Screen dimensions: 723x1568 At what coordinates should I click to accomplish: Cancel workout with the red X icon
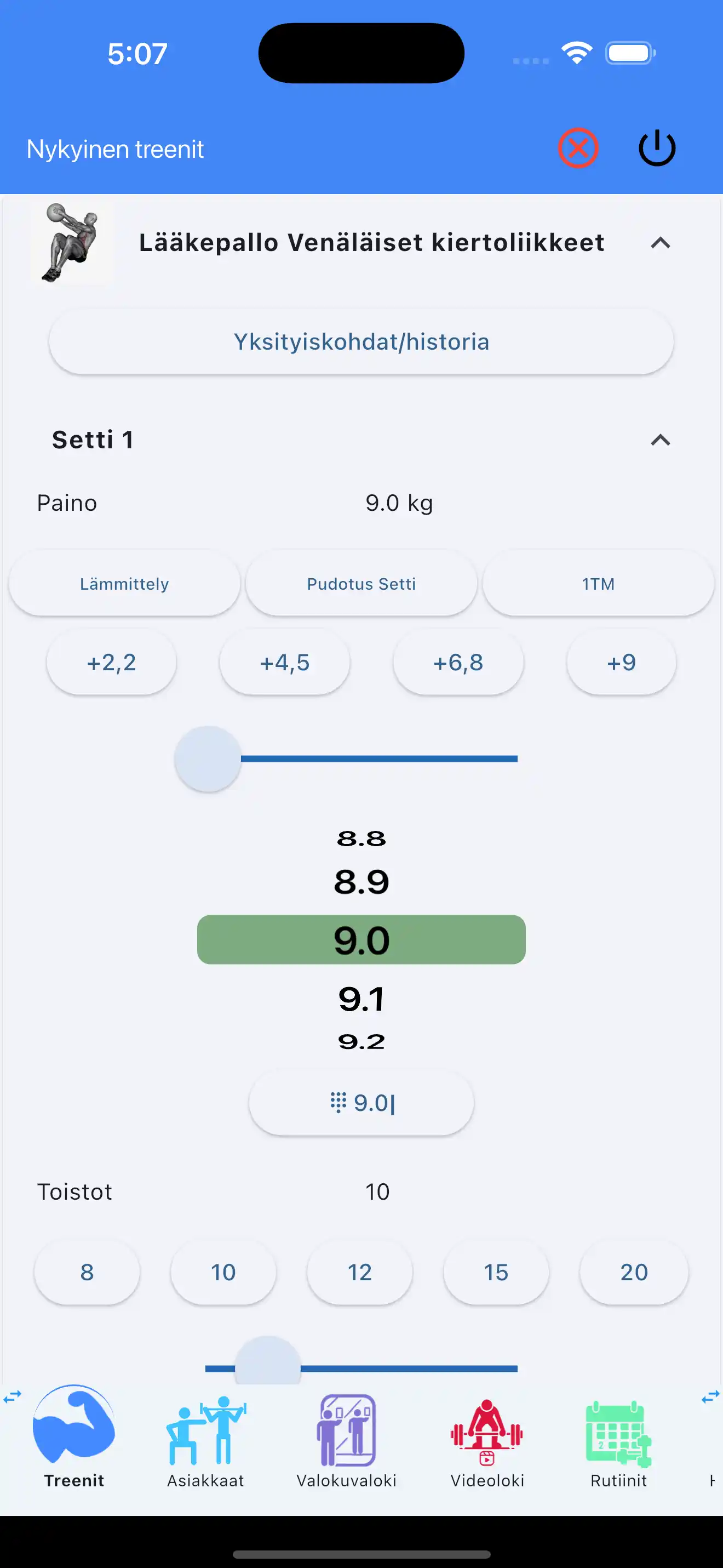coord(578,148)
